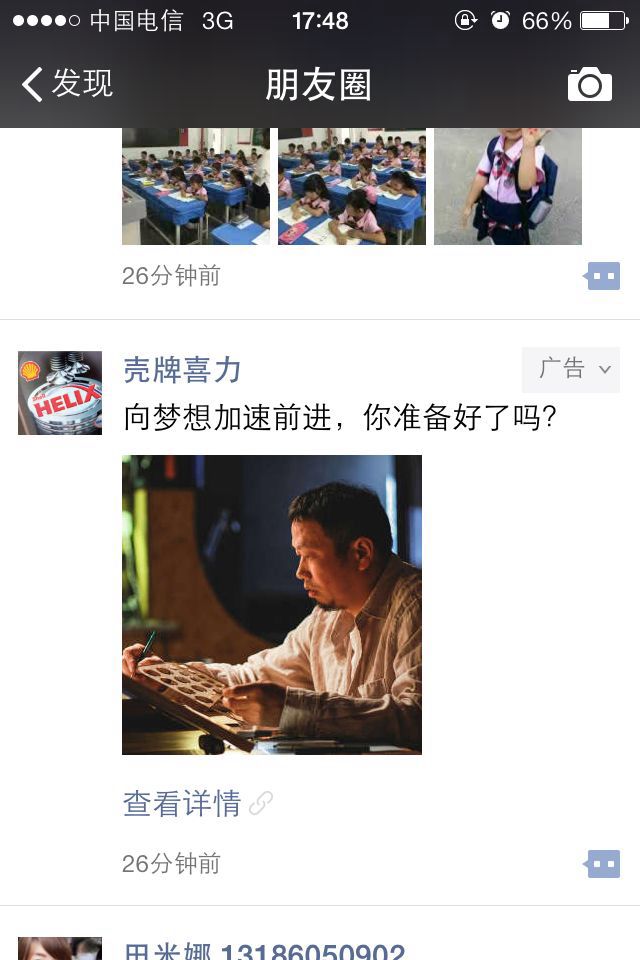
Task: Open comment options under the 壳牌喜力 ad
Action: point(603,863)
